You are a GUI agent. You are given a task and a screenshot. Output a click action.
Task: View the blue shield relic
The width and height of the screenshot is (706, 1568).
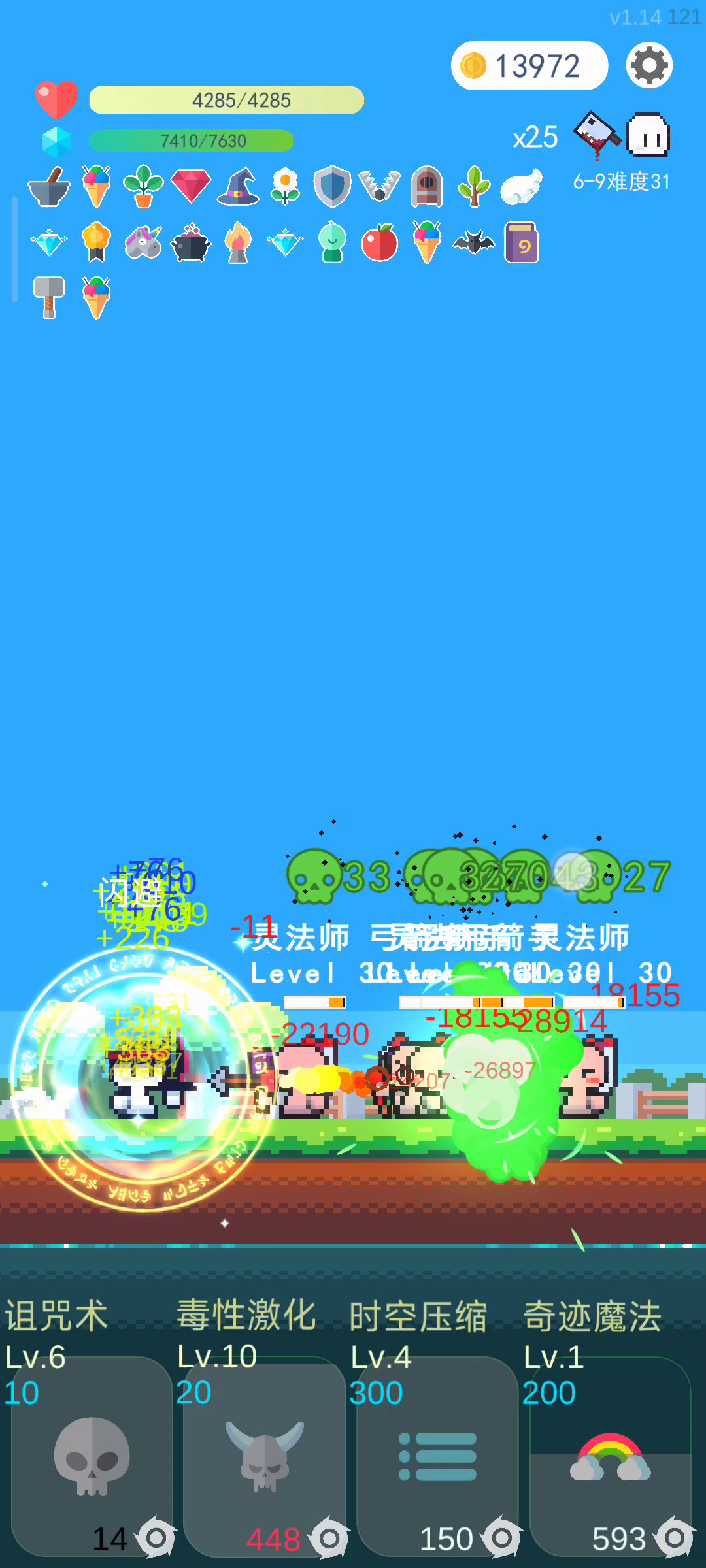pyautogui.click(x=332, y=187)
